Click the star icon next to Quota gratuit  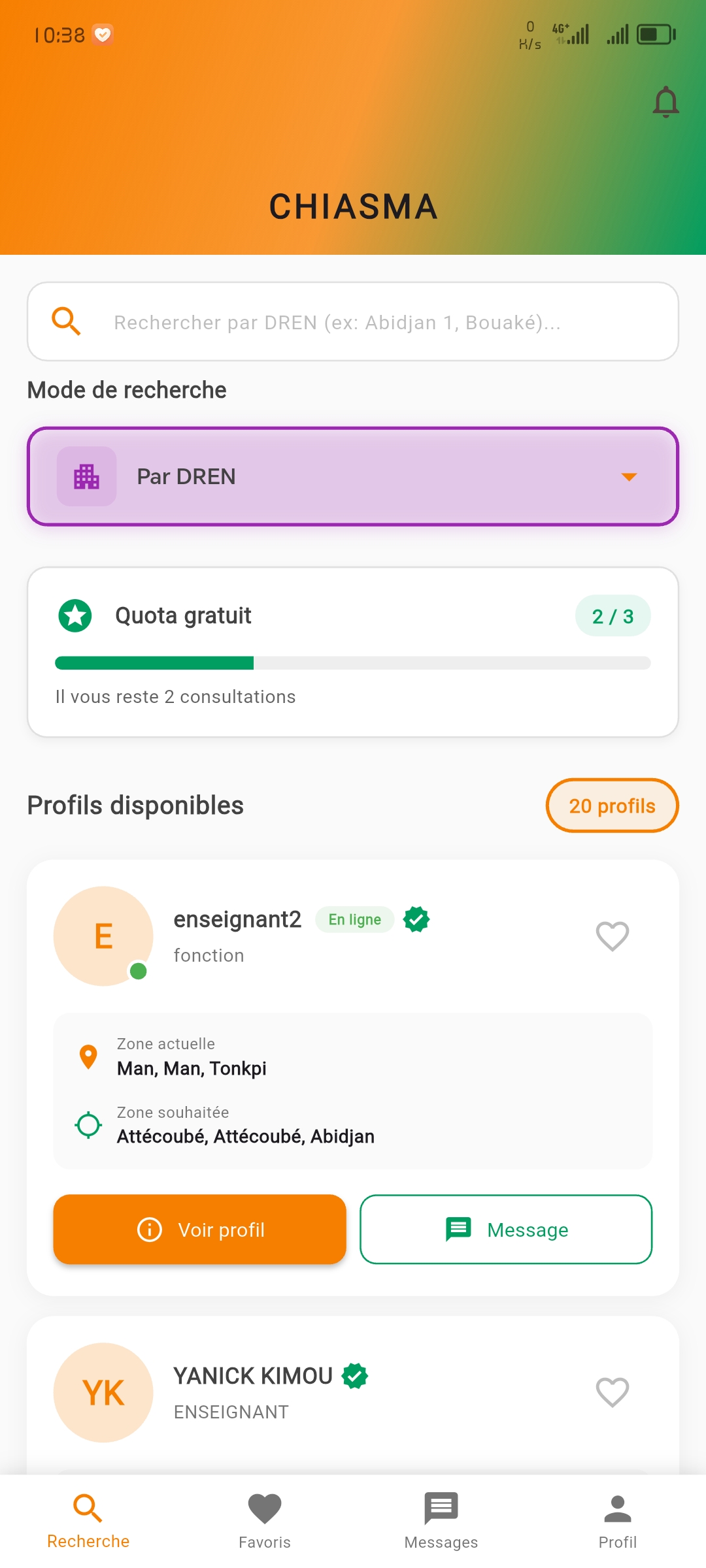(x=75, y=615)
